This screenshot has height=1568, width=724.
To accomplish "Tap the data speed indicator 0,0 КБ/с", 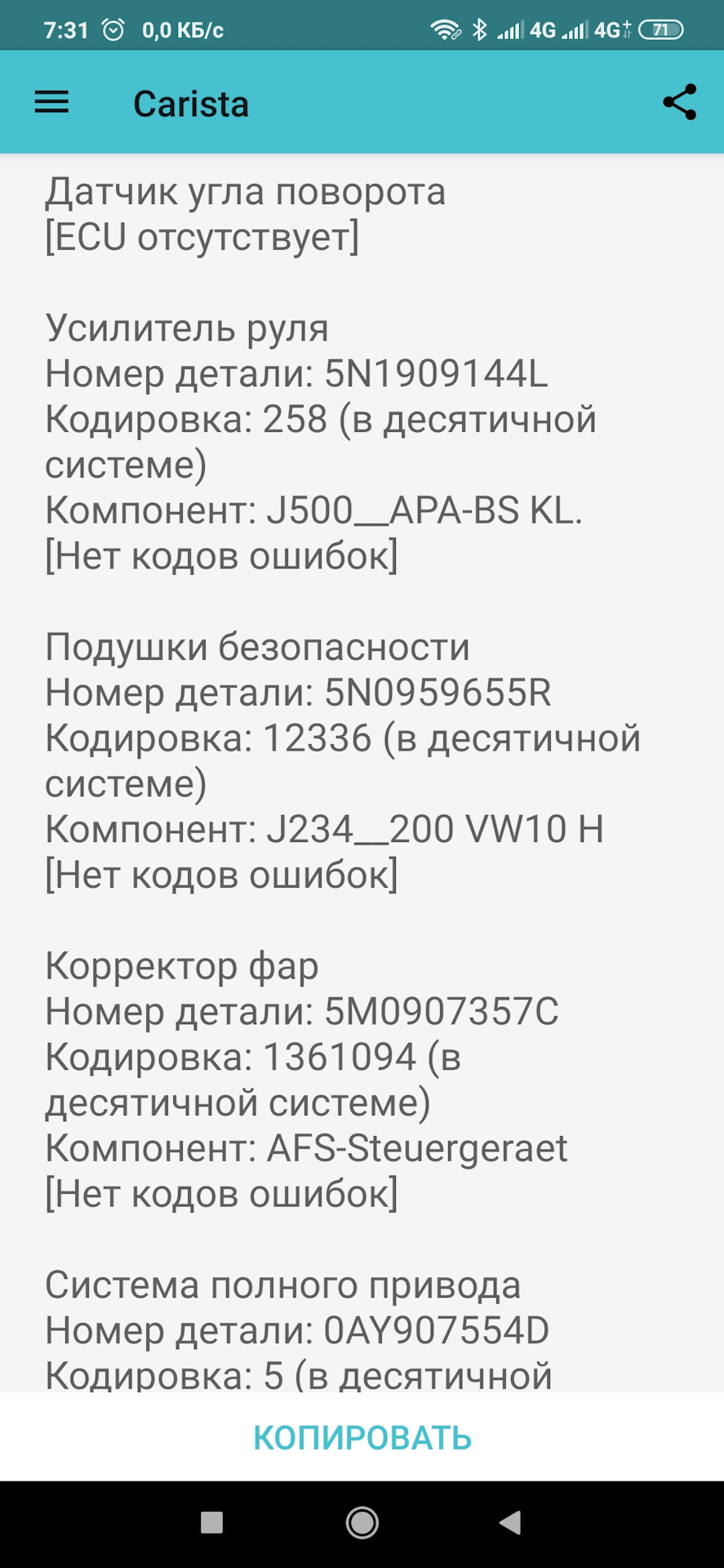I will (x=181, y=30).
